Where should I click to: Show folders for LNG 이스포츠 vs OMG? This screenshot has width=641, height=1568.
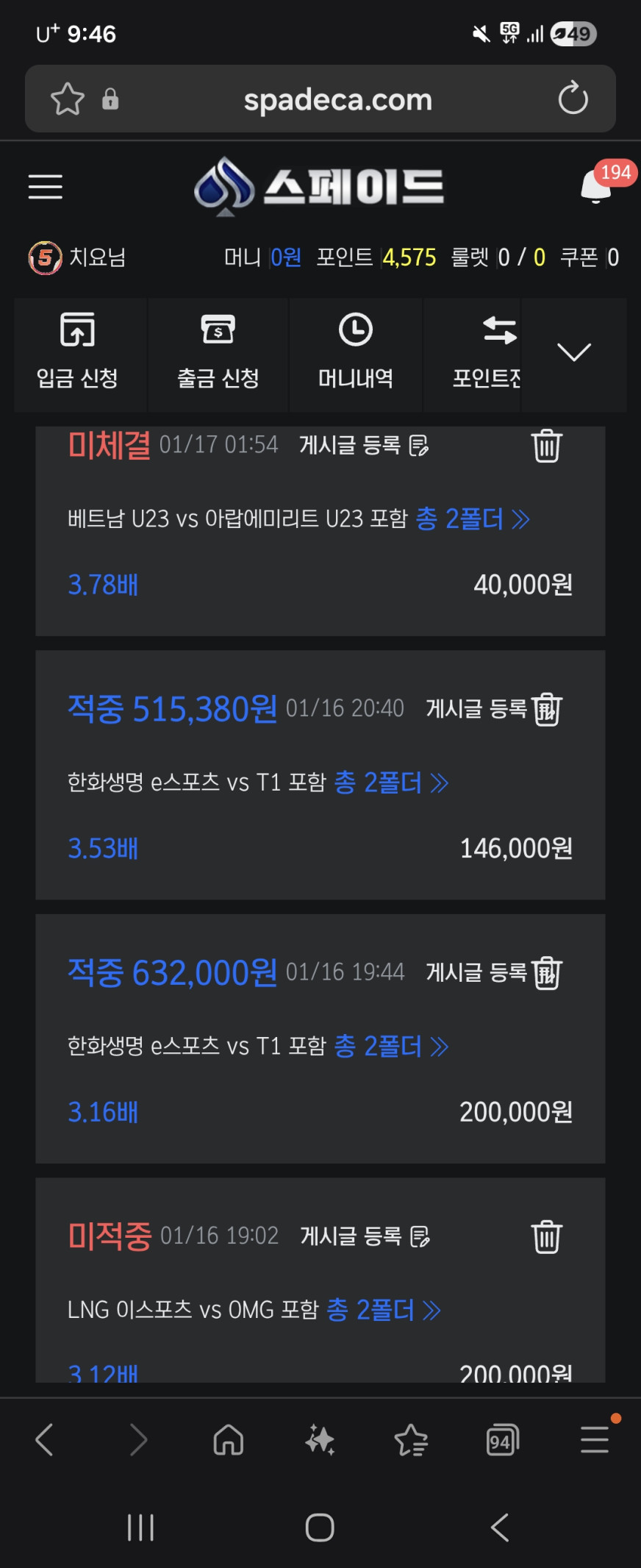[383, 1310]
